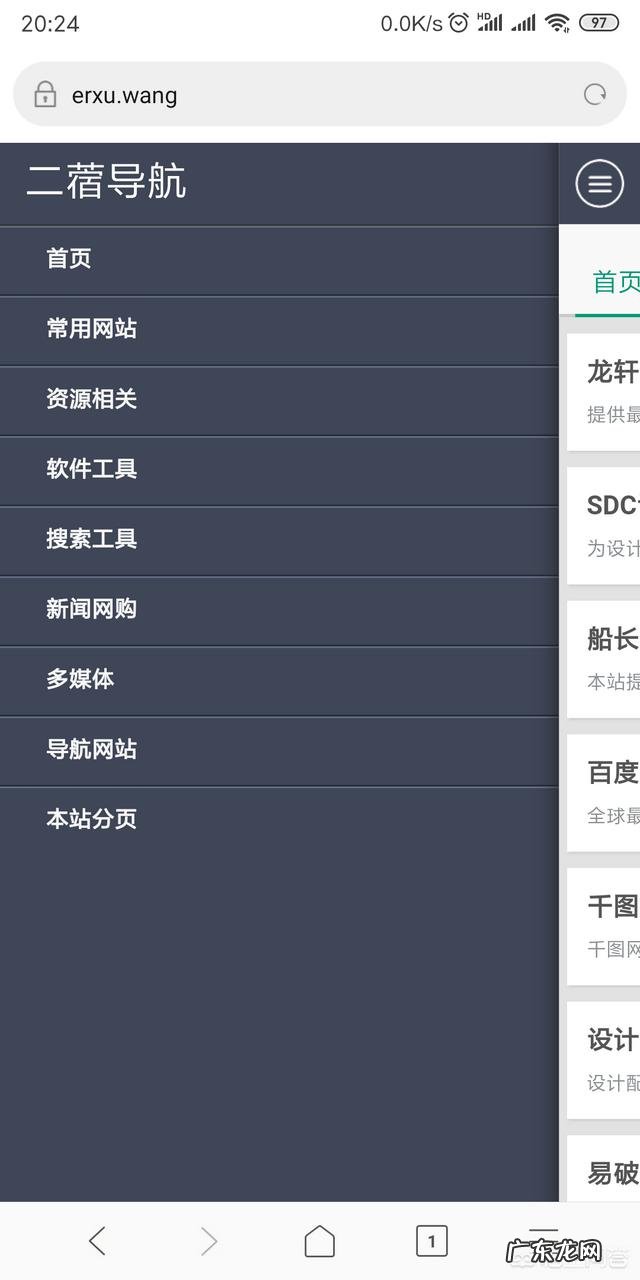Open the 千图 site card
Image resolution: width=640 pixels, height=1280 pixels.
coord(605,926)
